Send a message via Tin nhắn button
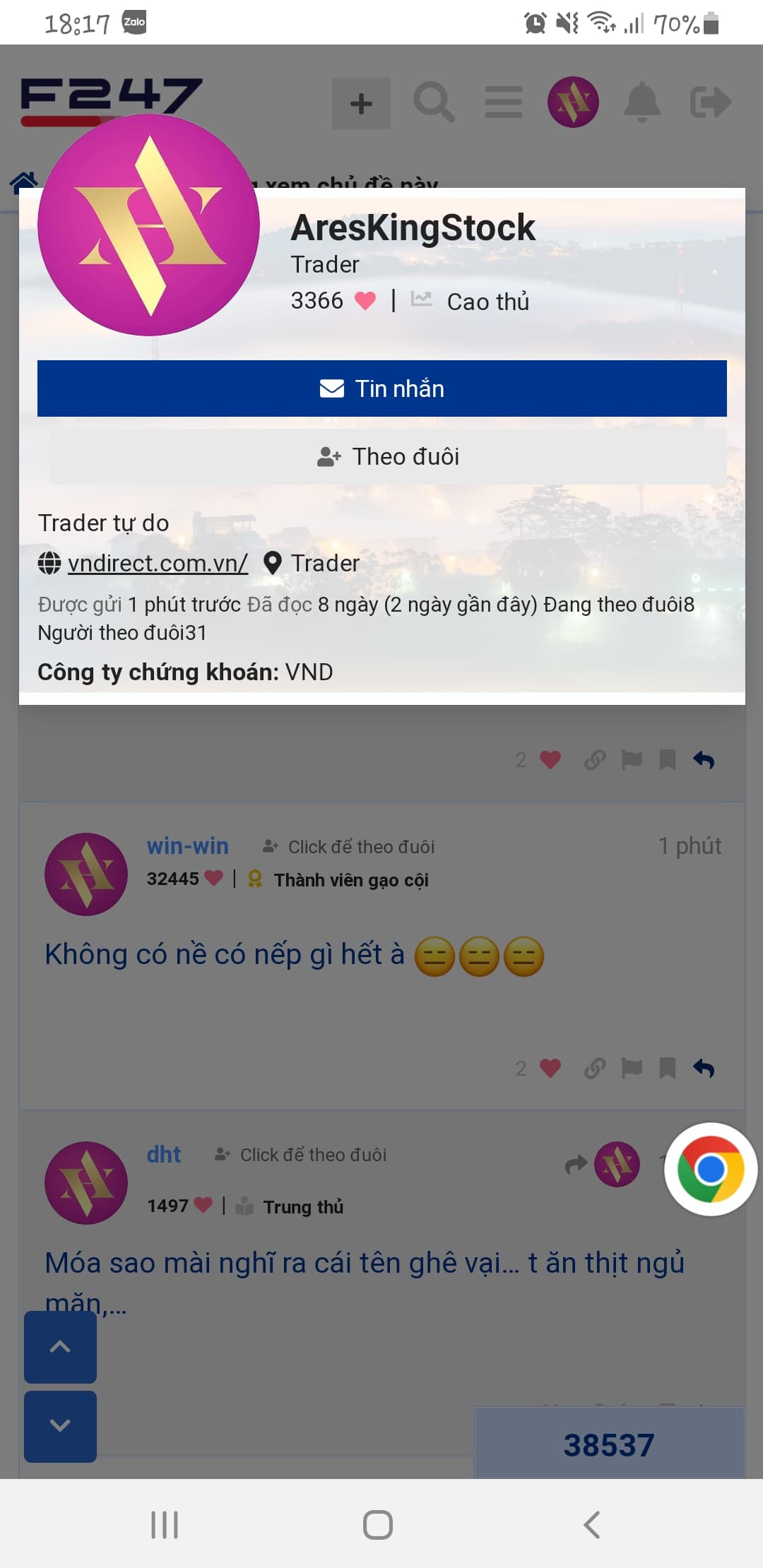763x1568 pixels. [x=381, y=388]
